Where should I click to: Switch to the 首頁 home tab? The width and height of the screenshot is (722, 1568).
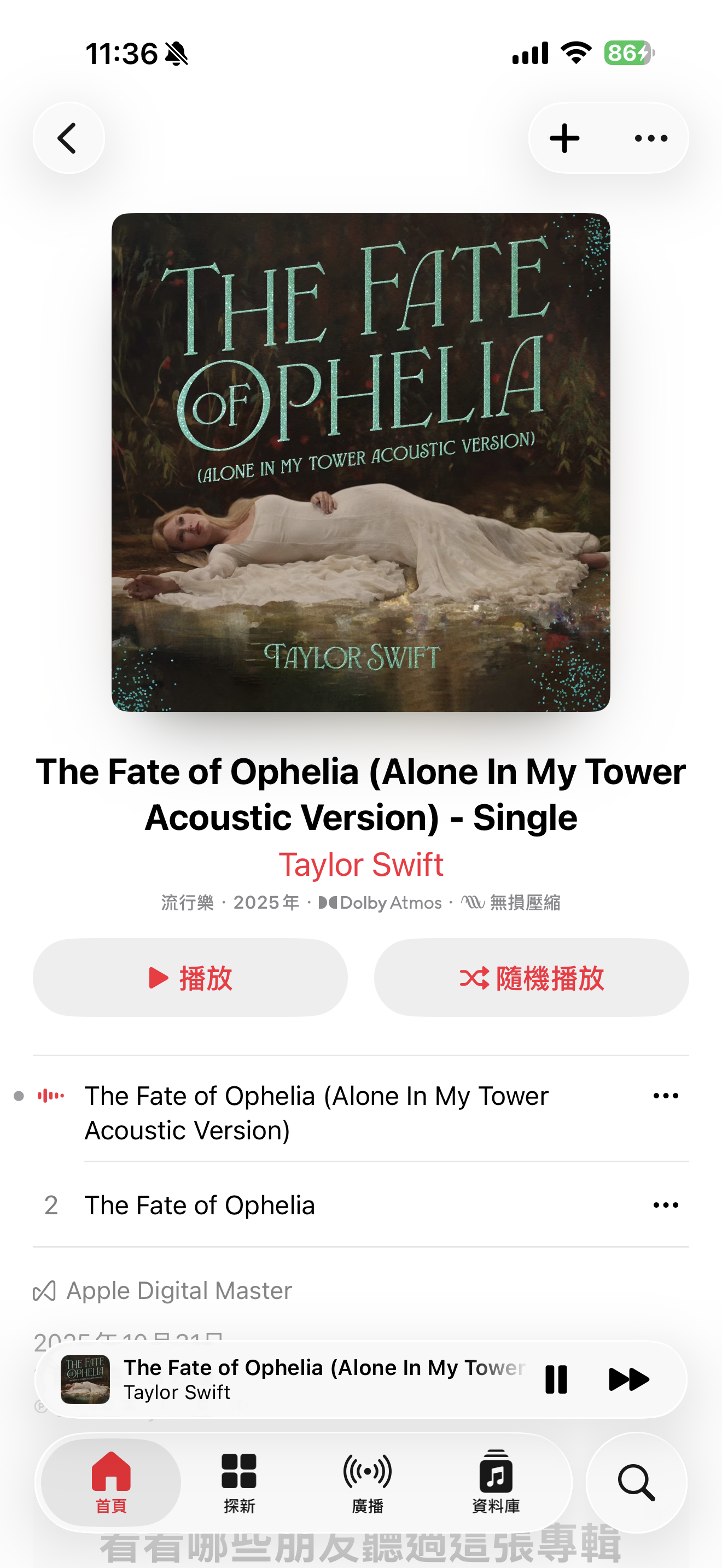pyautogui.click(x=111, y=1482)
